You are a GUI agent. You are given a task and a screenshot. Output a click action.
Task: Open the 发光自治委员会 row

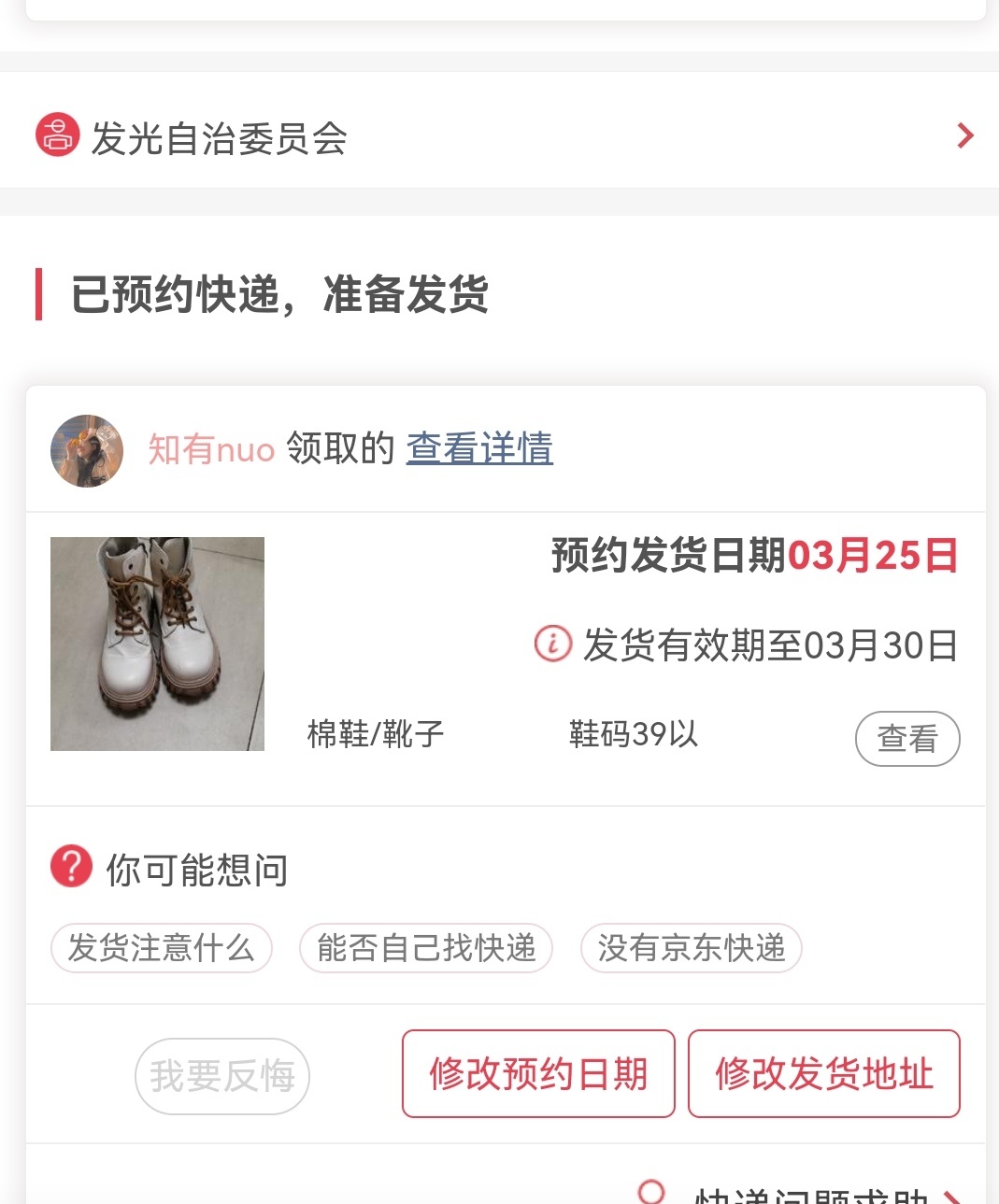point(499,136)
